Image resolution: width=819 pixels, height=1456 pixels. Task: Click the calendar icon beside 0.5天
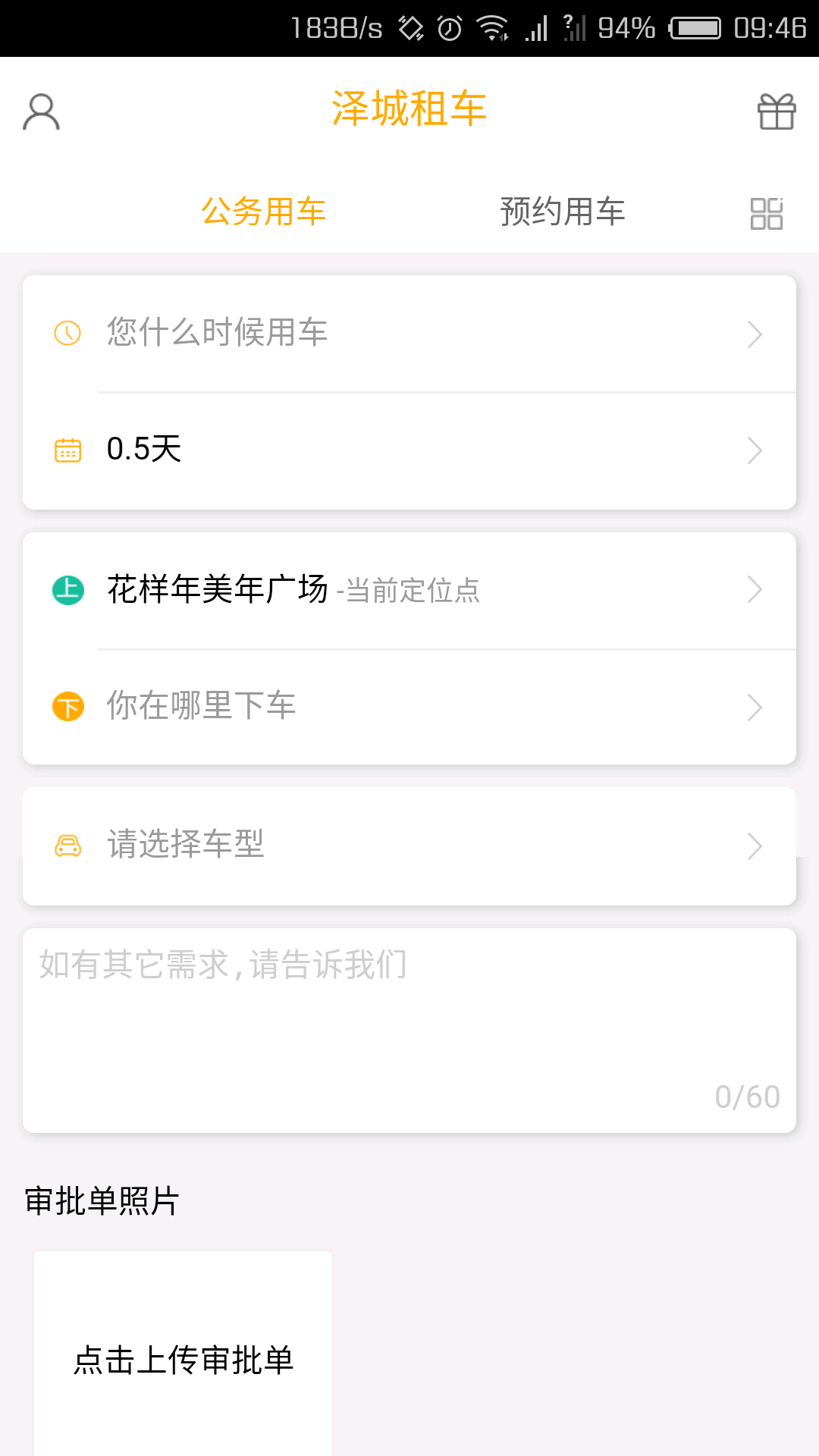click(x=67, y=450)
